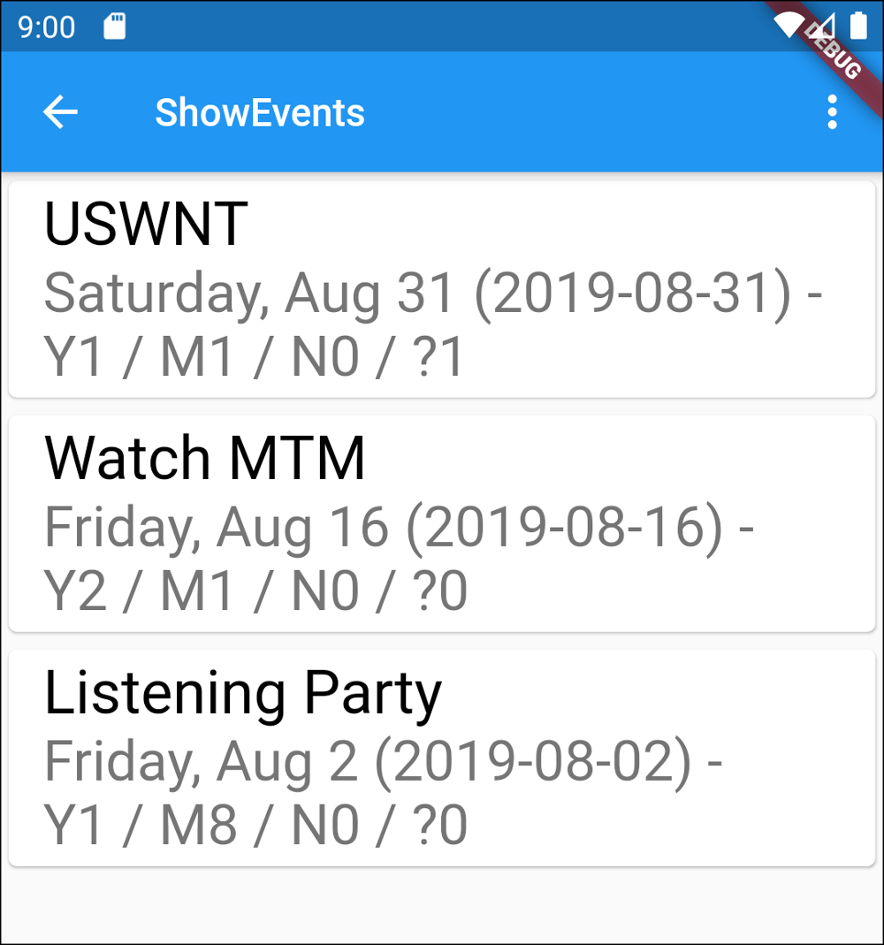Click the battery icon in the status bar
The height and width of the screenshot is (945, 884).
pyautogui.click(x=858, y=27)
